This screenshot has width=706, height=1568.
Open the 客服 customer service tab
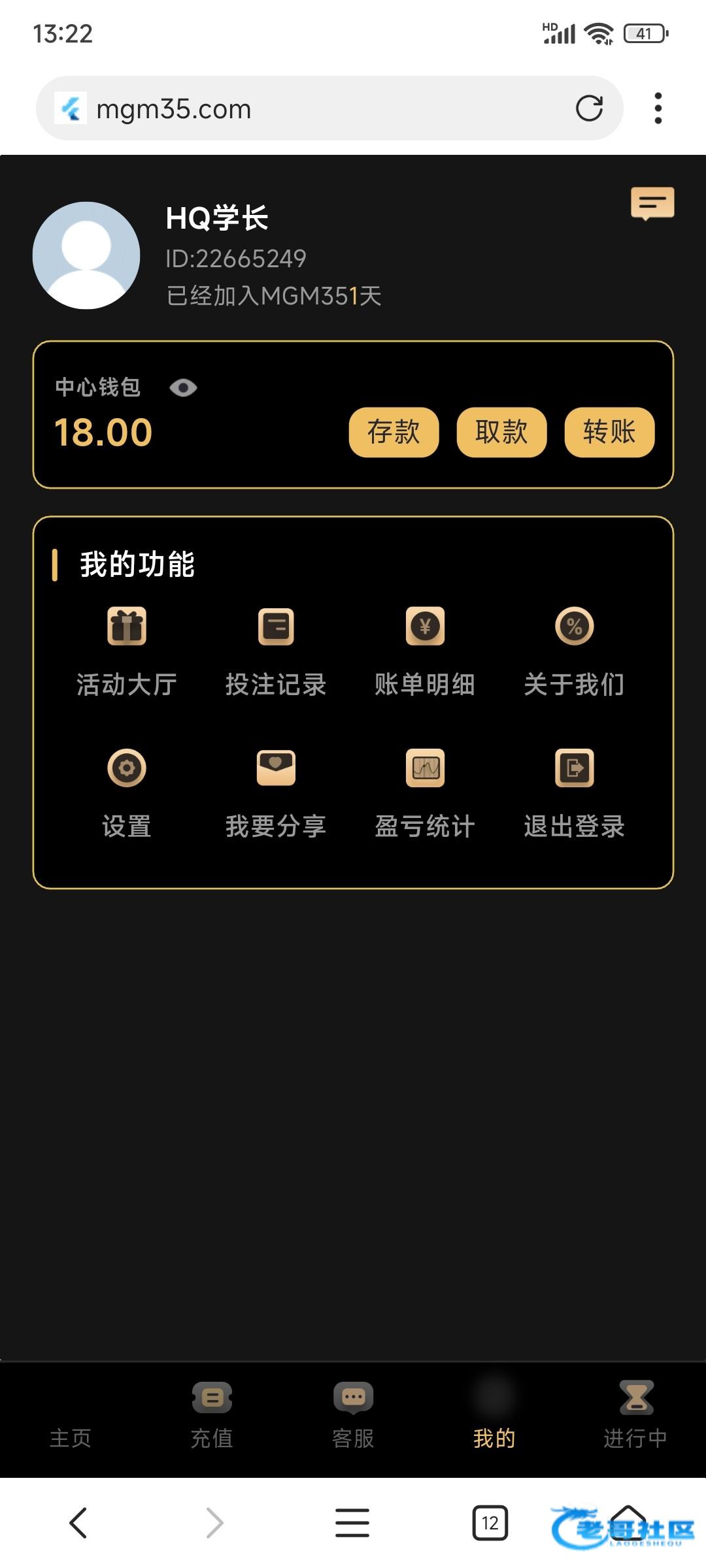[x=353, y=1414]
